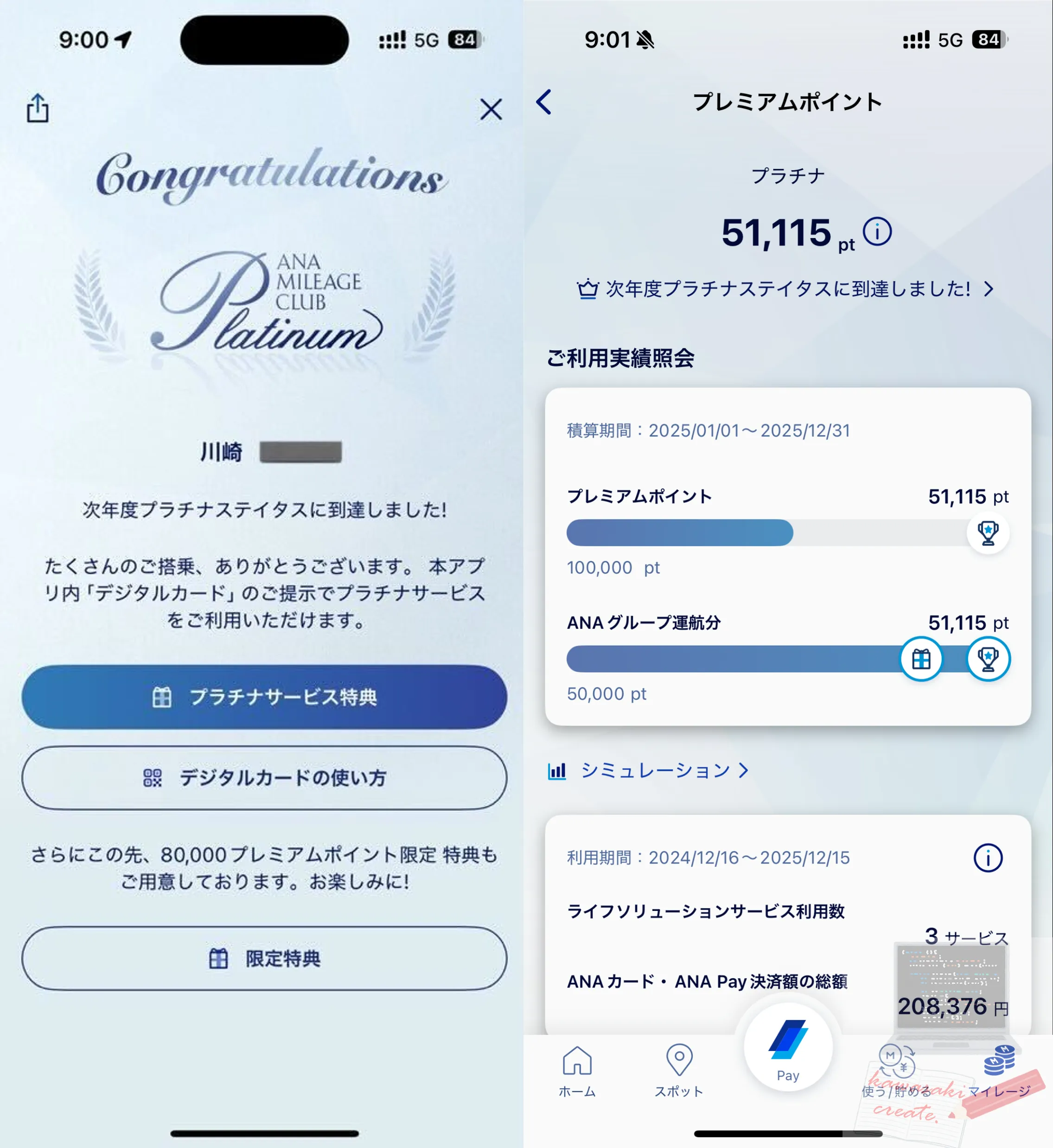Show info for 利用期間 section
The height and width of the screenshot is (1148, 1053).
(x=988, y=857)
